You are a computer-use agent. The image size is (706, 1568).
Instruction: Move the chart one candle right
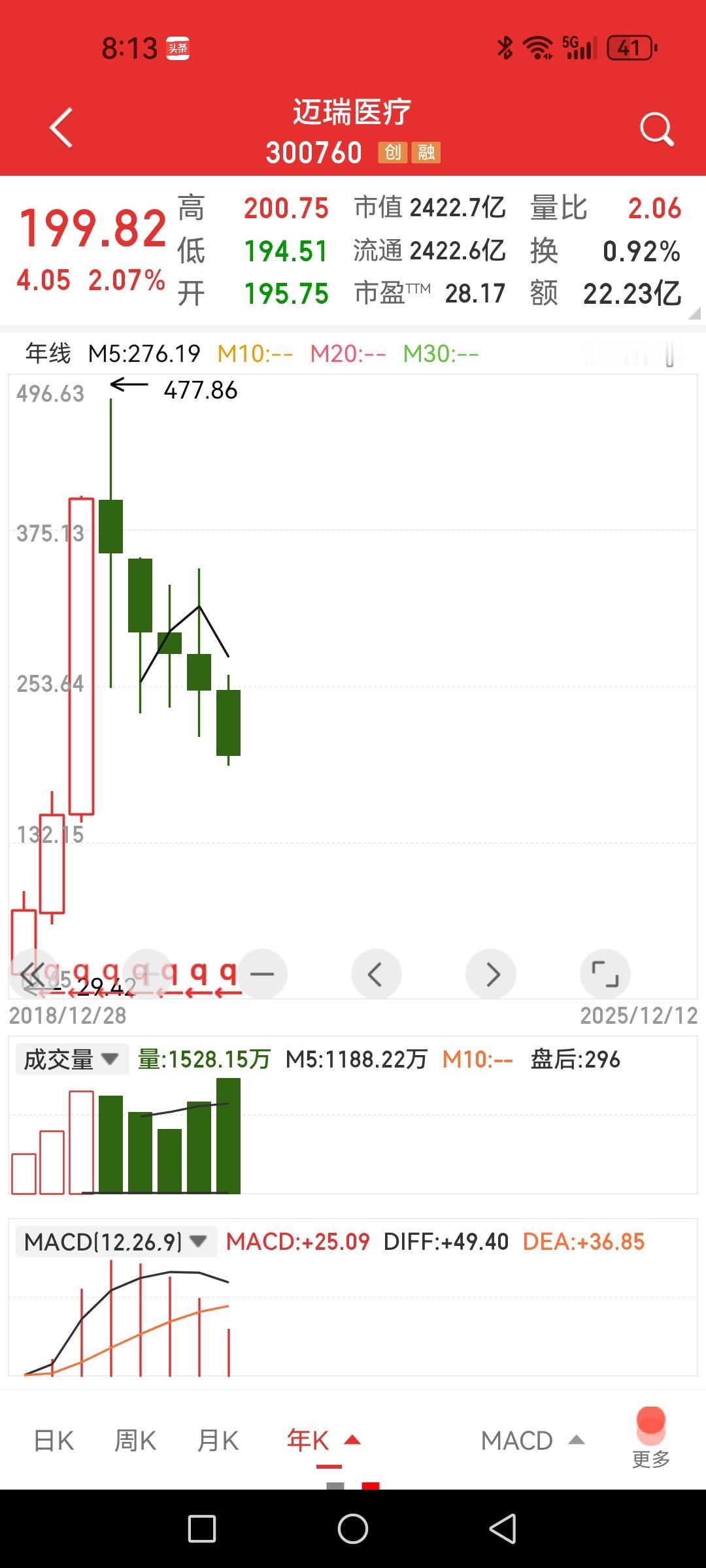(x=491, y=974)
